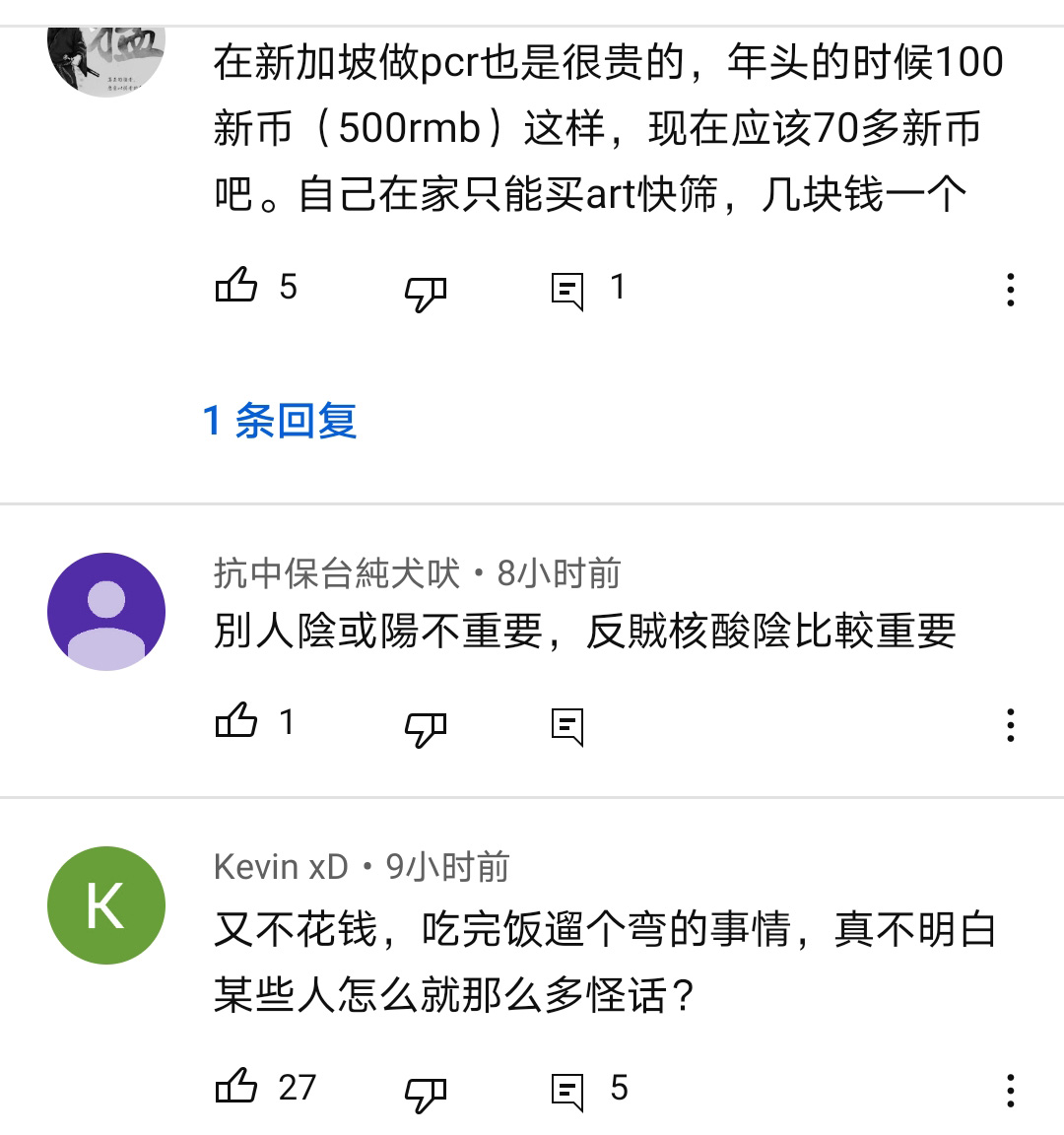The height and width of the screenshot is (1135, 1064).
Task: Reply to 抗中保台純犬吠's comment
Action: pos(567,727)
